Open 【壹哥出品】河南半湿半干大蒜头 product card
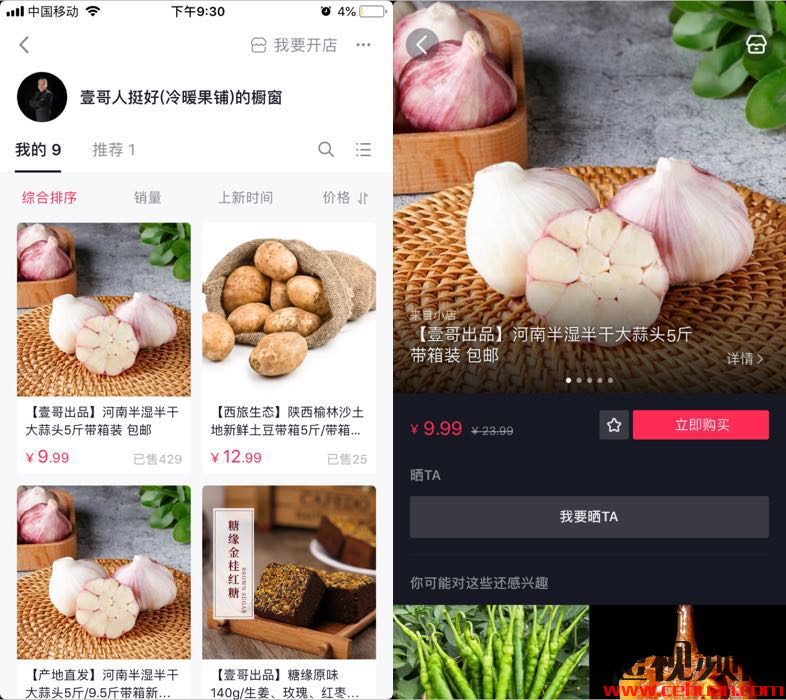The height and width of the screenshot is (700, 786). 103,345
